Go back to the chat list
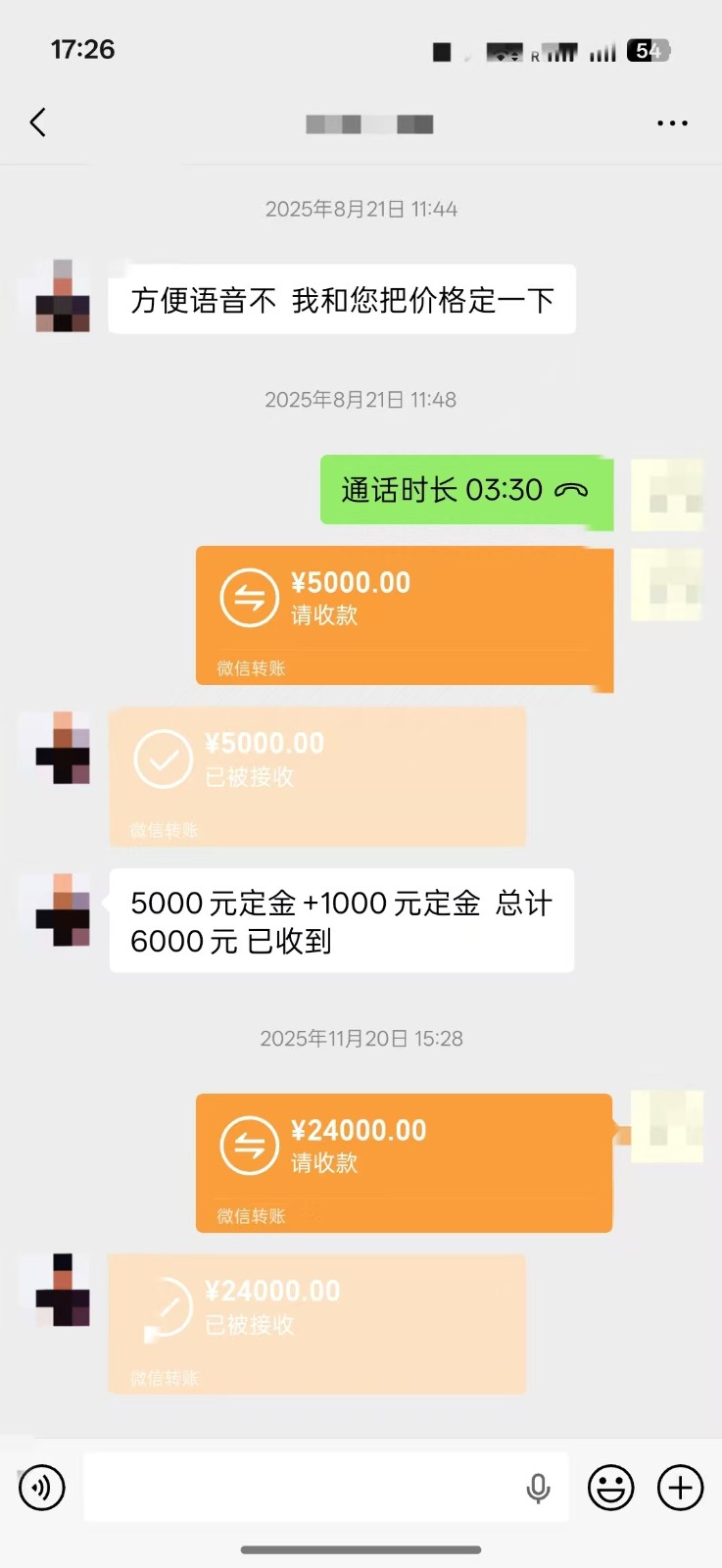Screen dimensions: 722x1568 38,122
